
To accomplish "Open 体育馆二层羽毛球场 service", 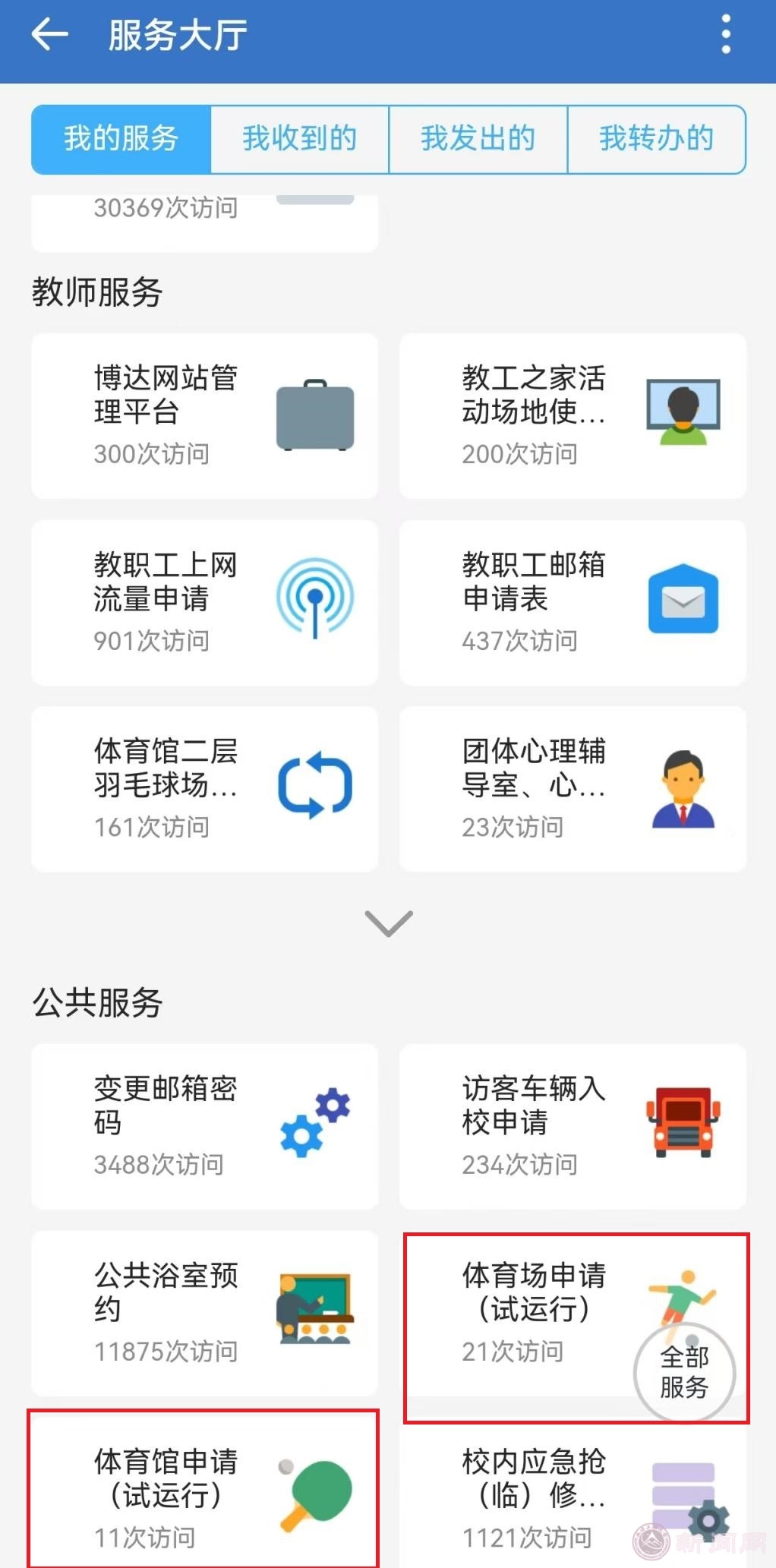I will [x=204, y=788].
